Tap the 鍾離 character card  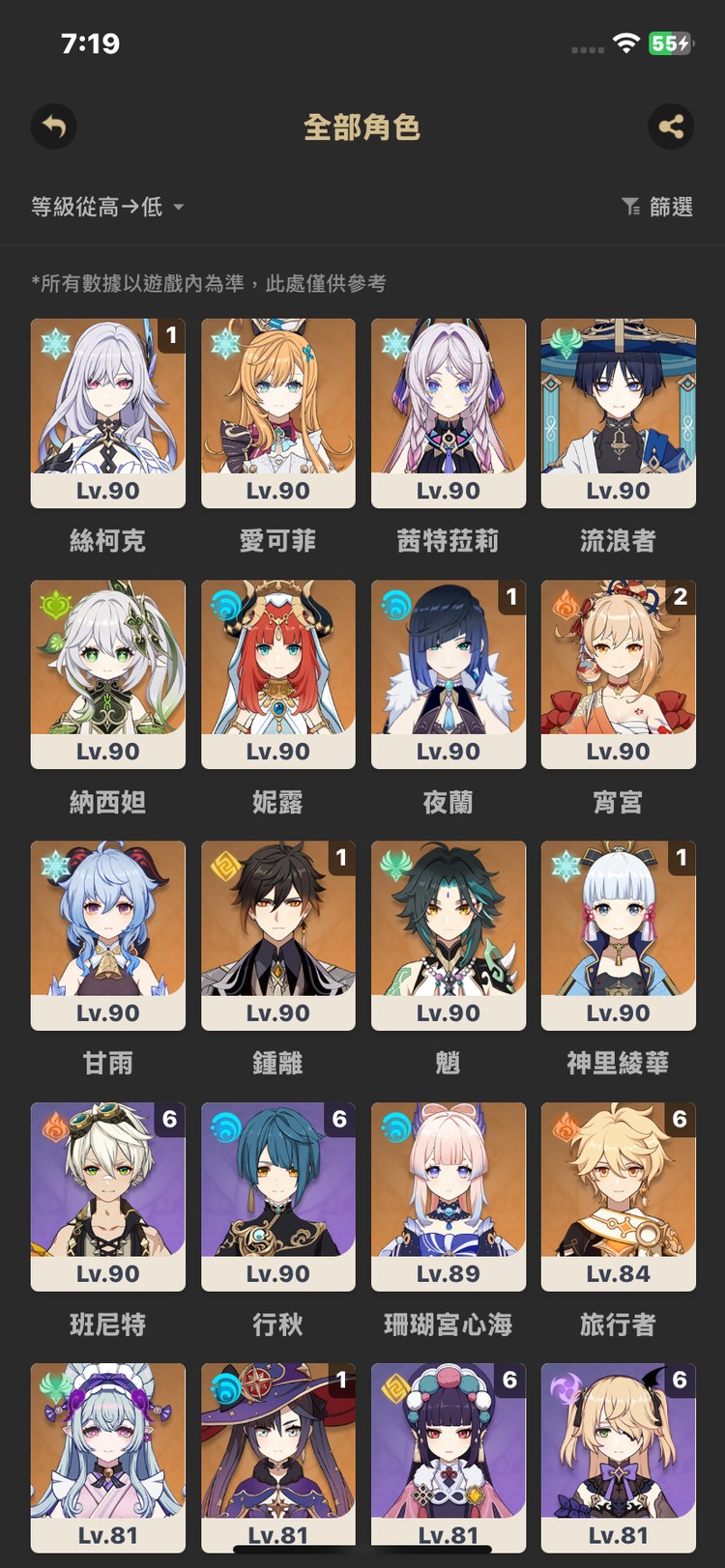click(278, 935)
